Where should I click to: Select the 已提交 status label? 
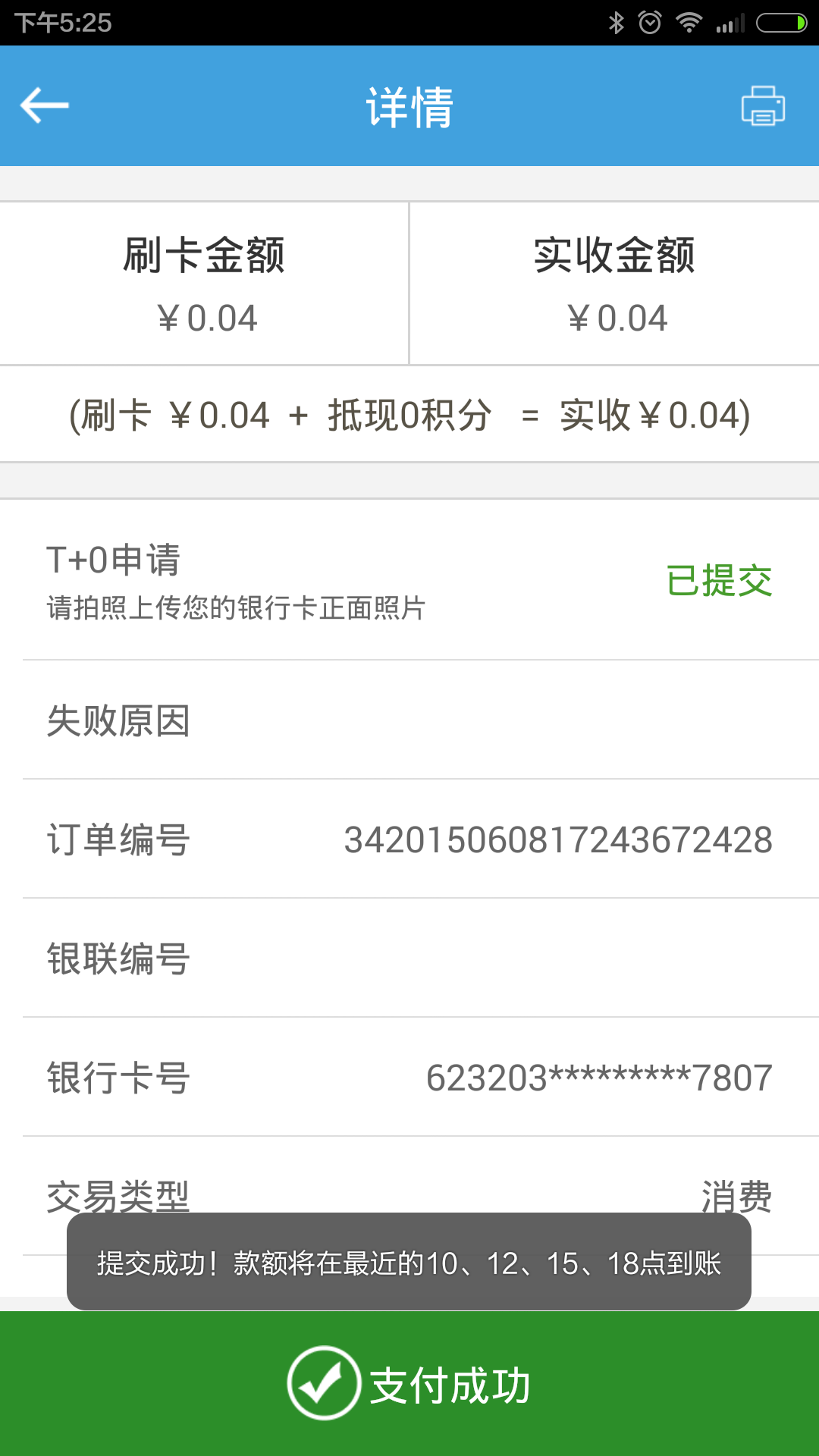pos(720,580)
